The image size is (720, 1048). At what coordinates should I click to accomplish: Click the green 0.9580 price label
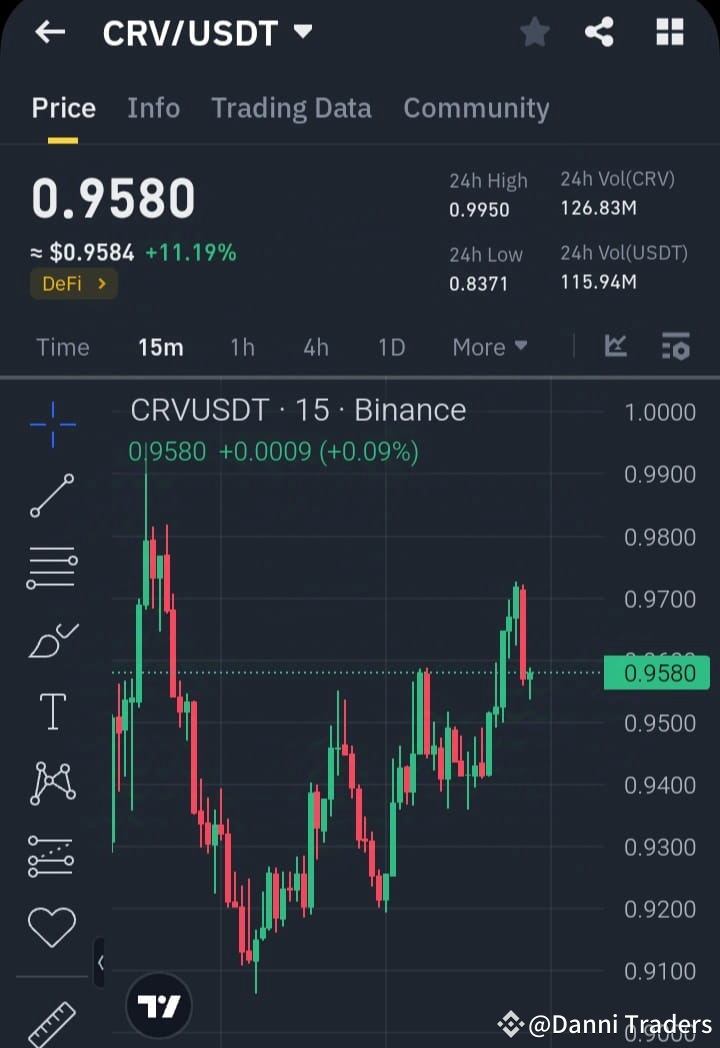(x=656, y=673)
